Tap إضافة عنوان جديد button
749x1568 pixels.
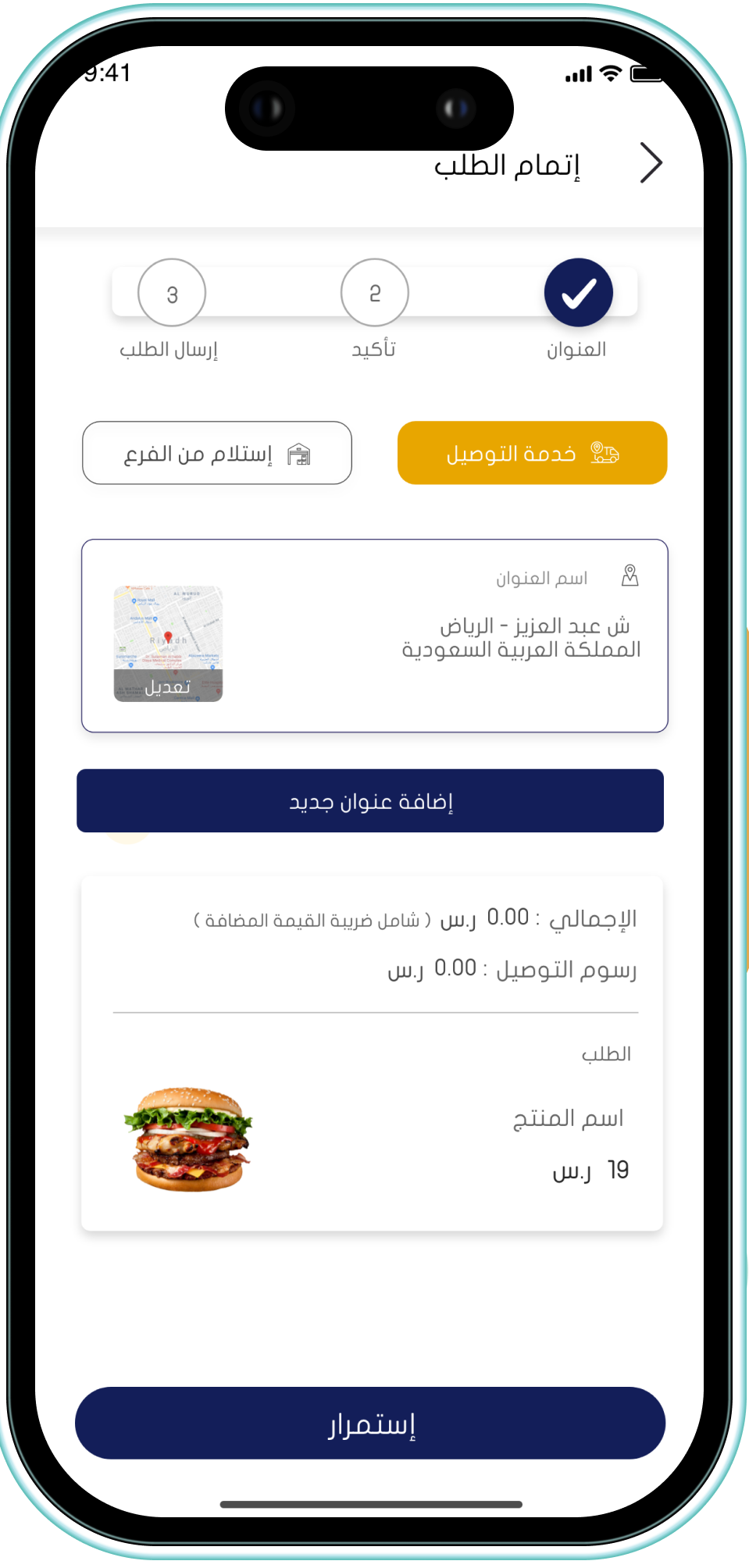click(370, 800)
